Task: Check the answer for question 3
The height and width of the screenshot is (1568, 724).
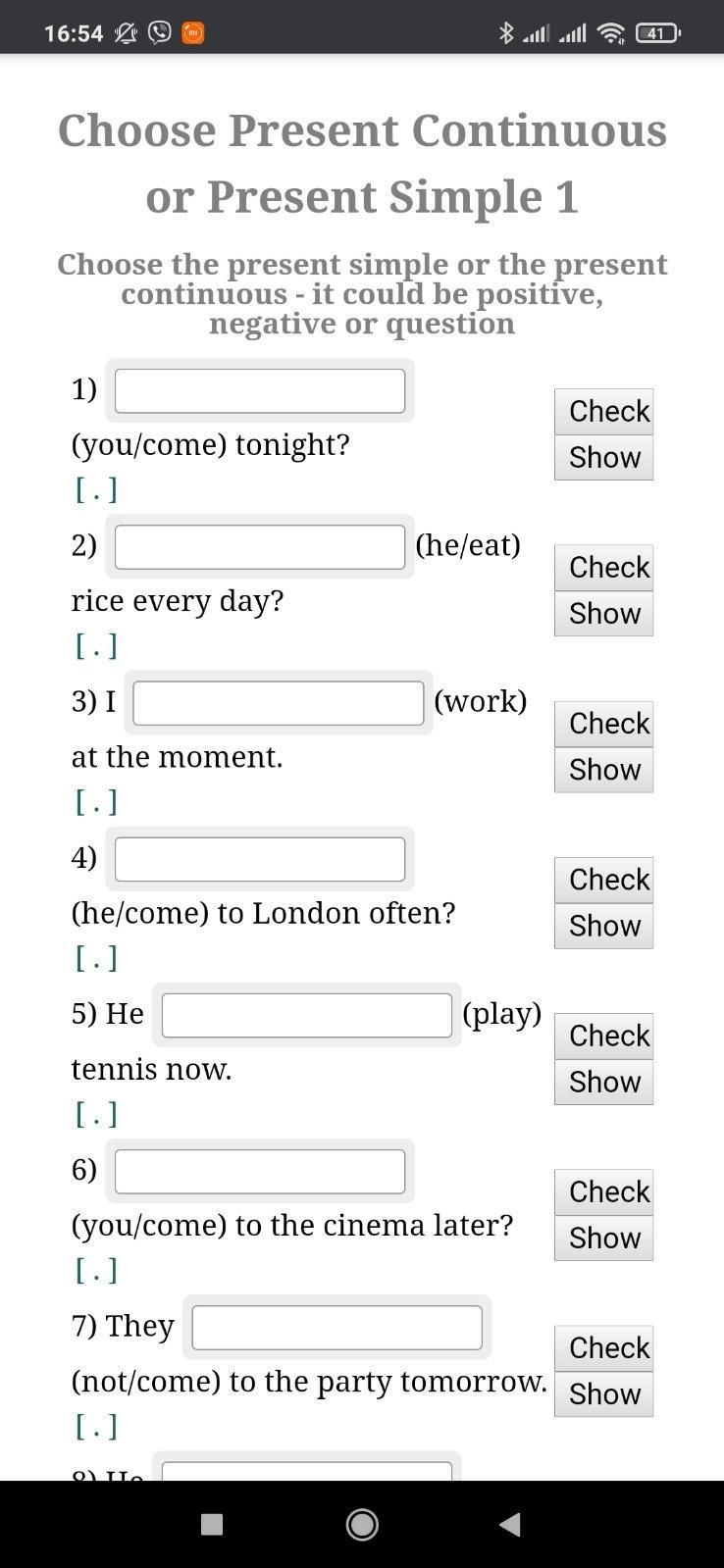Action: point(603,724)
